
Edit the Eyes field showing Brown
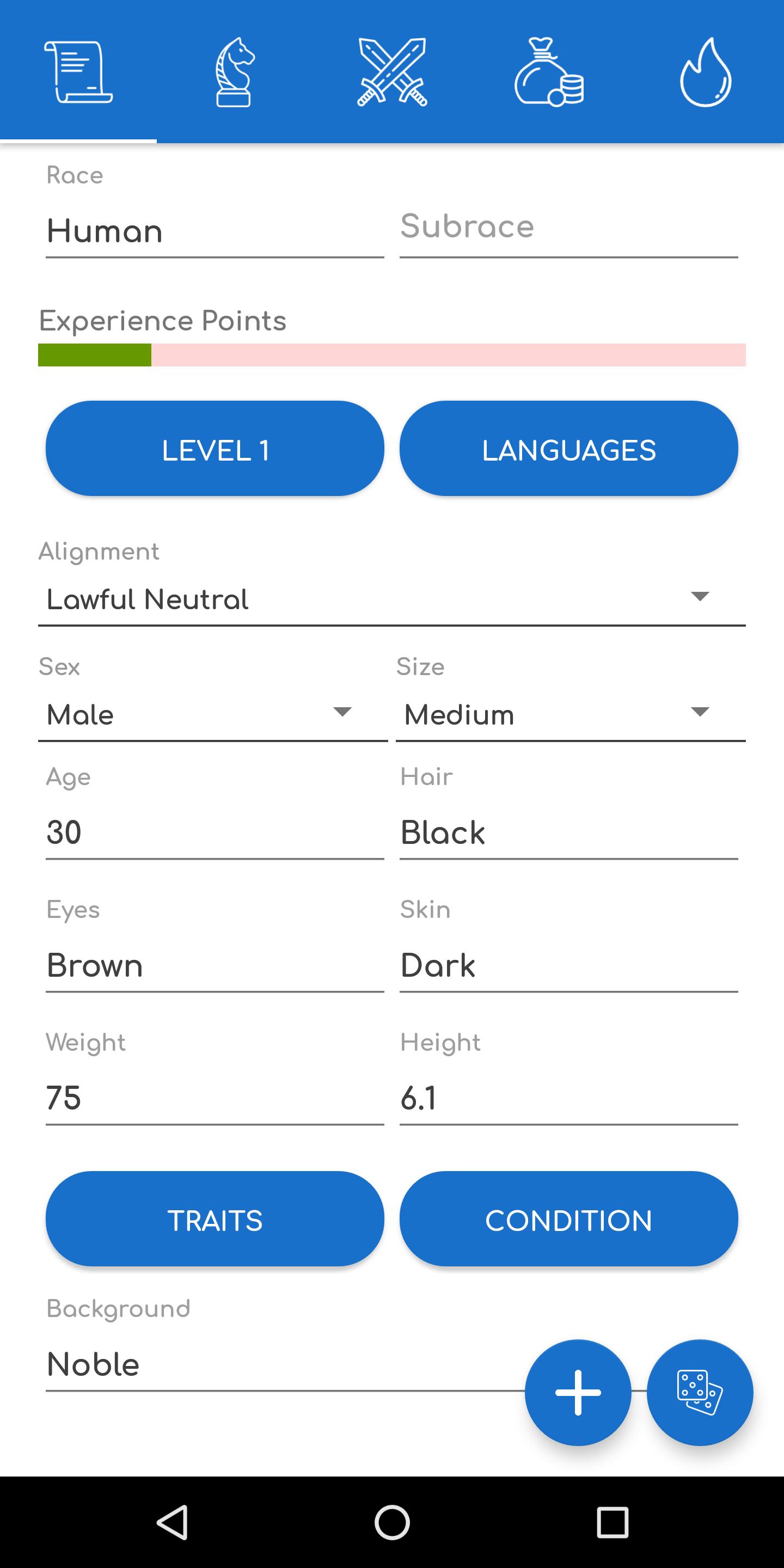click(x=215, y=965)
